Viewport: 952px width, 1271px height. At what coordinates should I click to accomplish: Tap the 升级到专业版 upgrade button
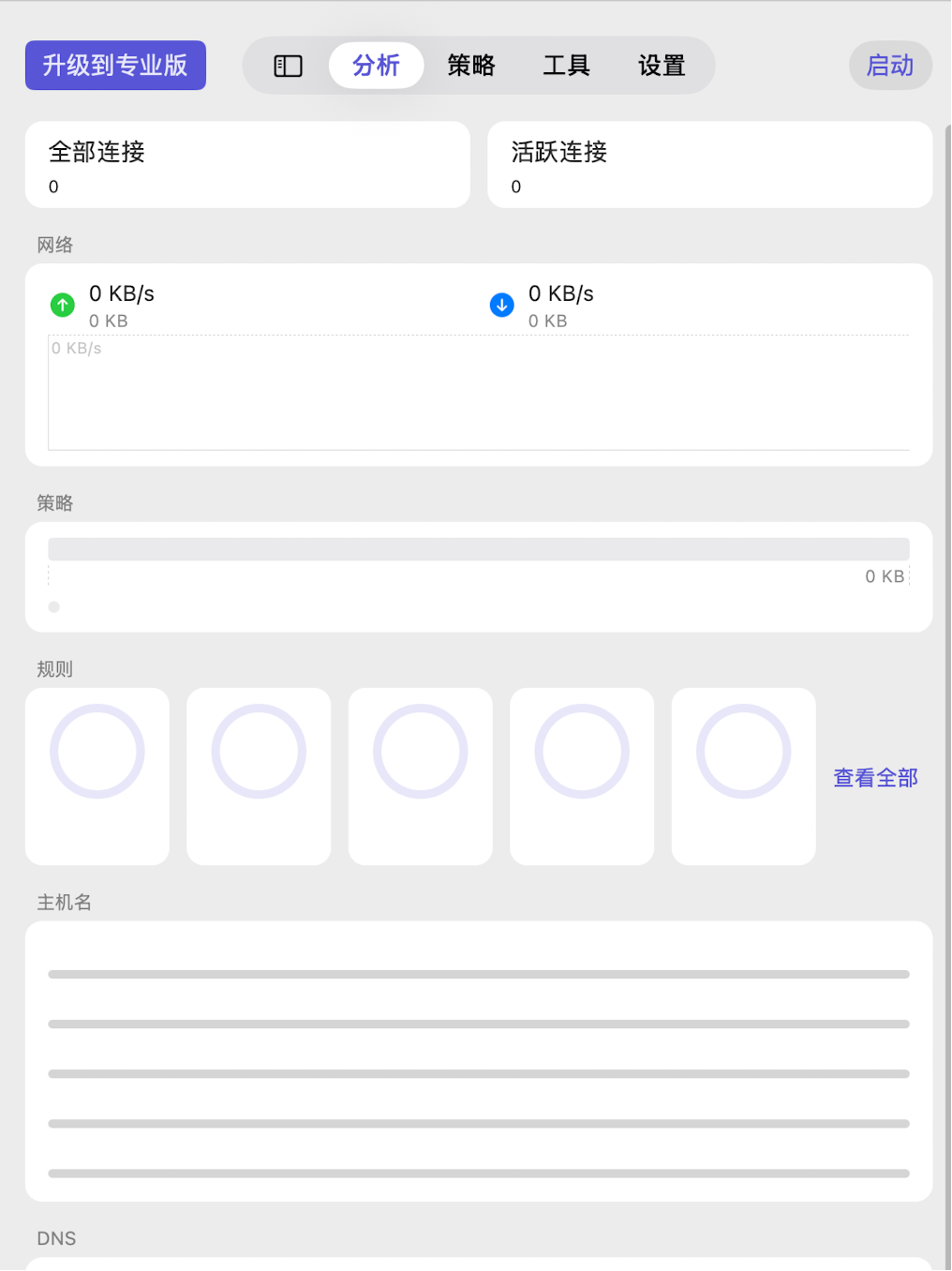click(115, 66)
